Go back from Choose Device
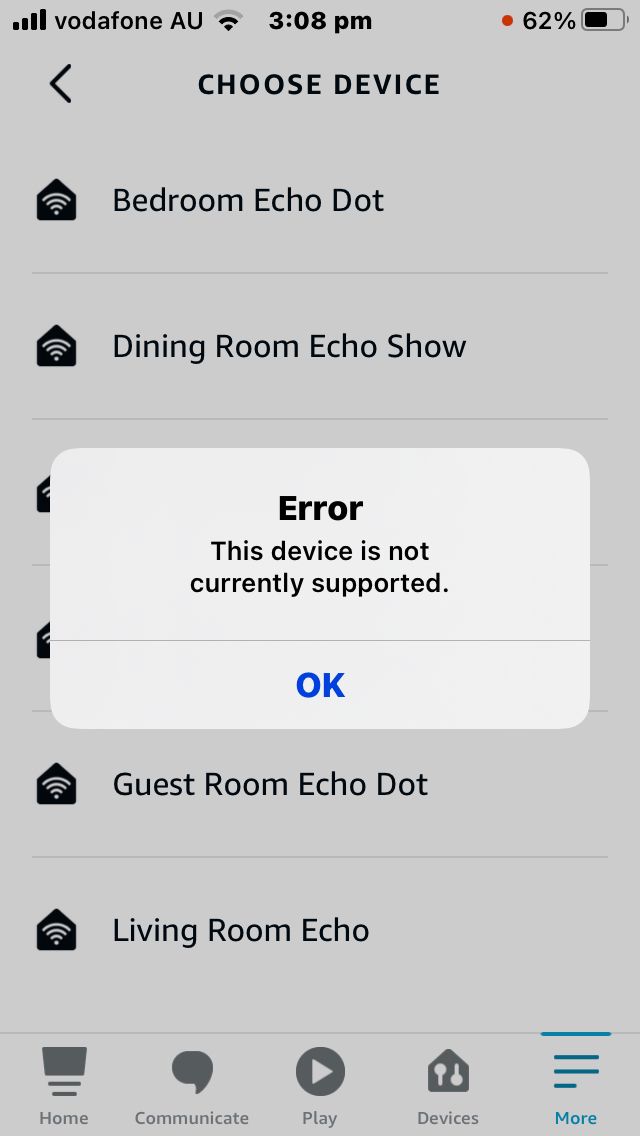The image size is (640, 1136). [x=60, y=84]
